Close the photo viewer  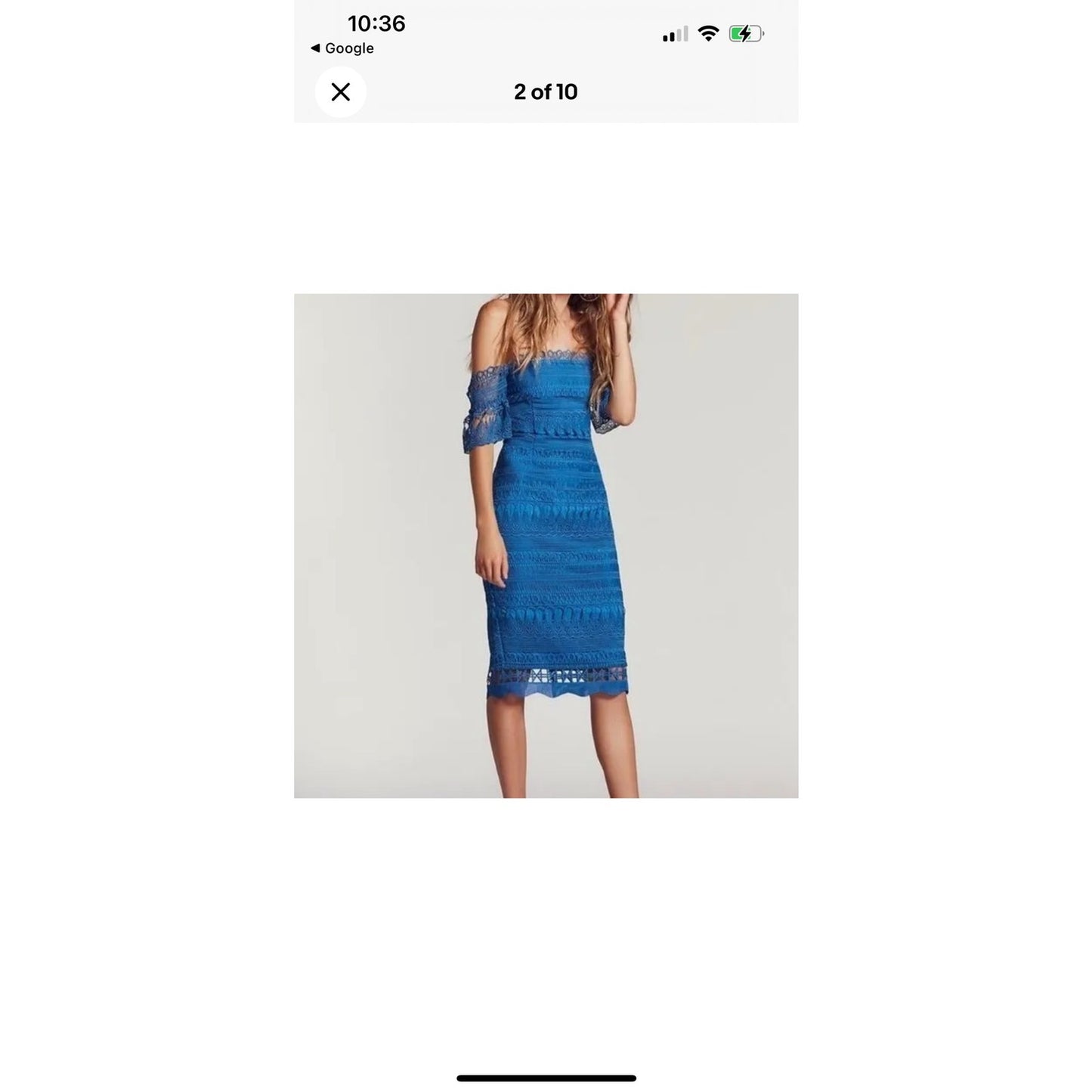pyautogui.click(x=341, y=92)
